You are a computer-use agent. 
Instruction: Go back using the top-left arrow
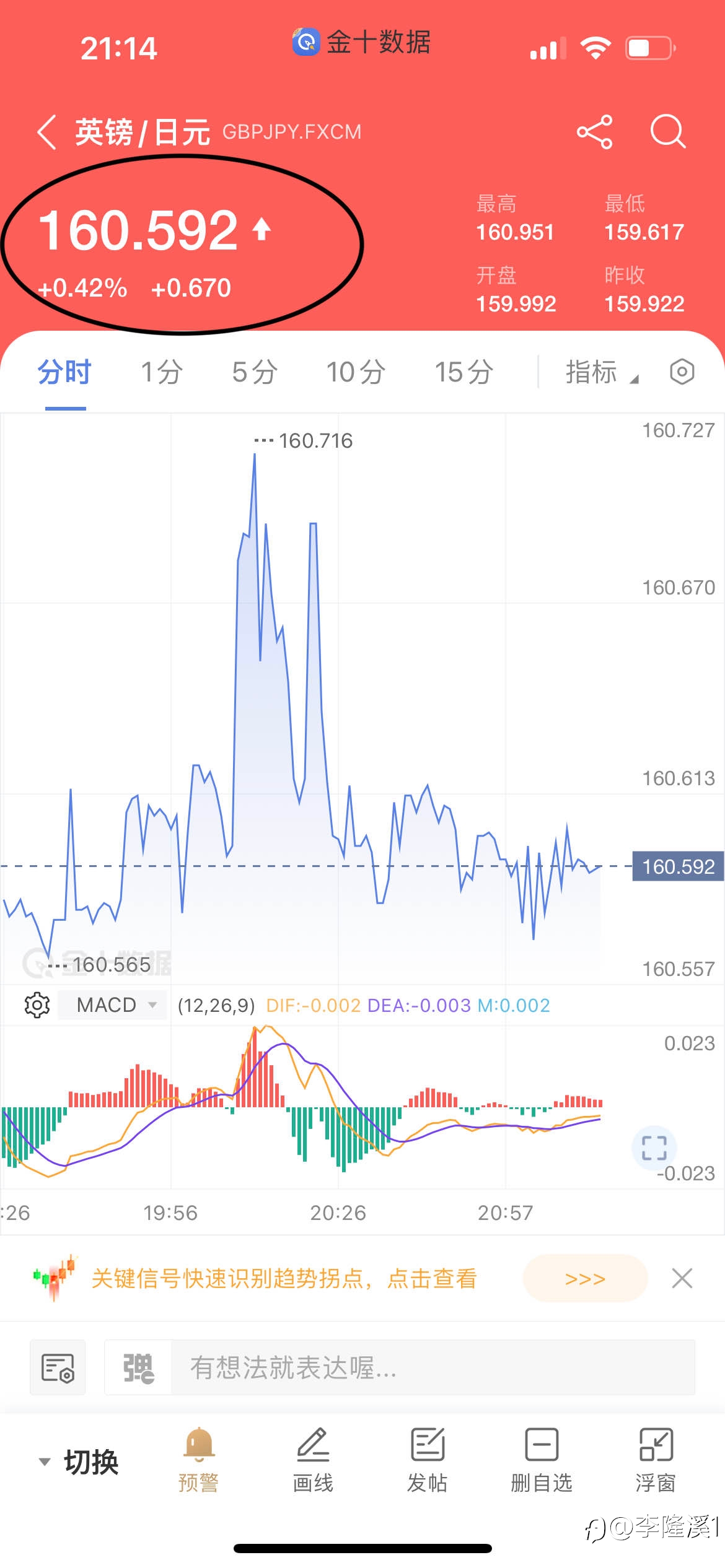point(47,132)
